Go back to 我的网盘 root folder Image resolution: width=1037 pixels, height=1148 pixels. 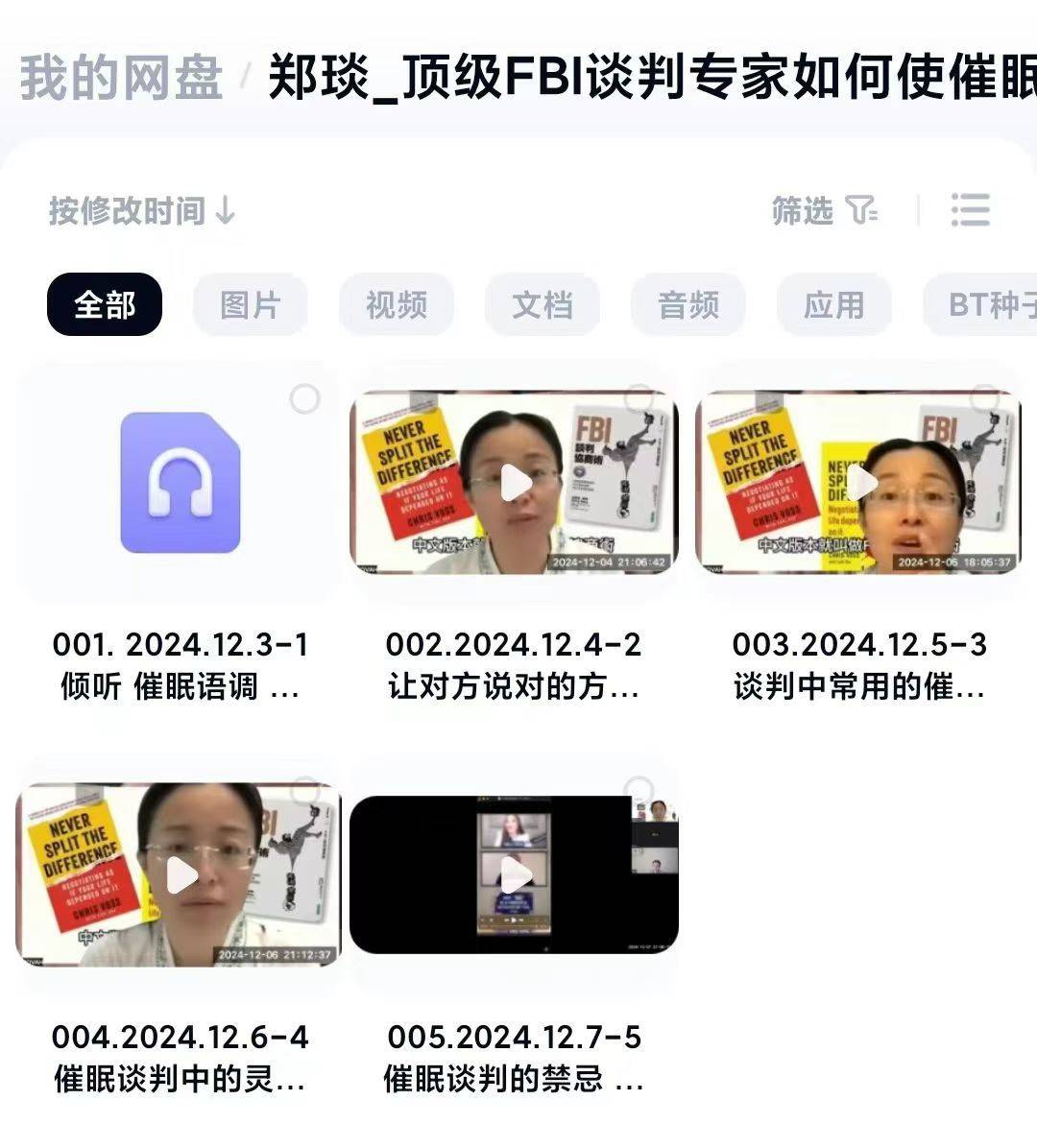pyautogui.click(x=121, y=78)
